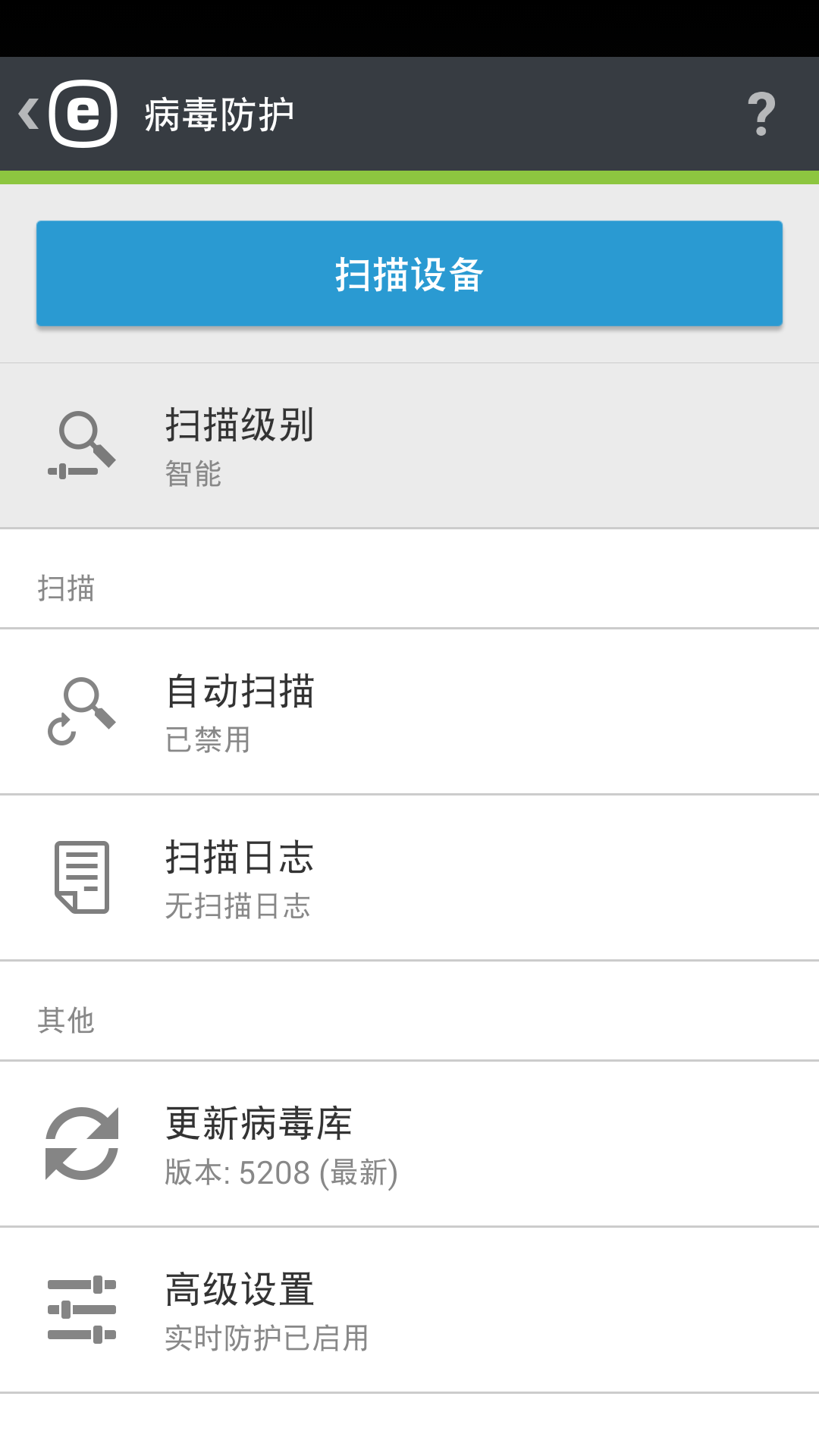
Task: Click the ESET logo in the header
Action: [x=83, y=114]
